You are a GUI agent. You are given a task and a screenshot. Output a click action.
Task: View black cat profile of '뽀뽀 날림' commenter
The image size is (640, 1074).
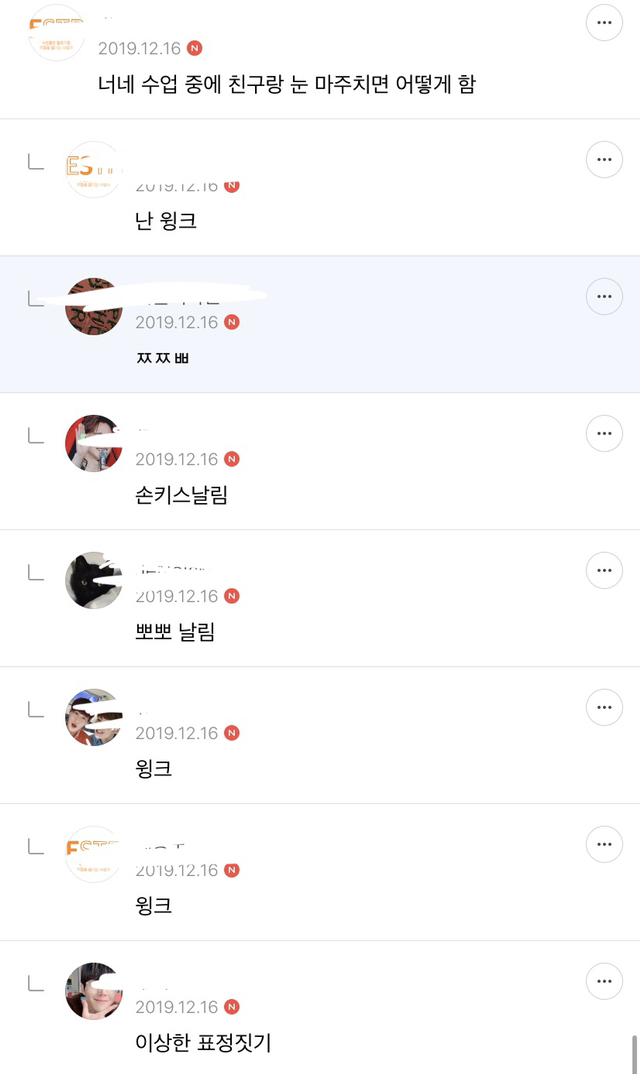pyautogui.click(x=94, y=580)
